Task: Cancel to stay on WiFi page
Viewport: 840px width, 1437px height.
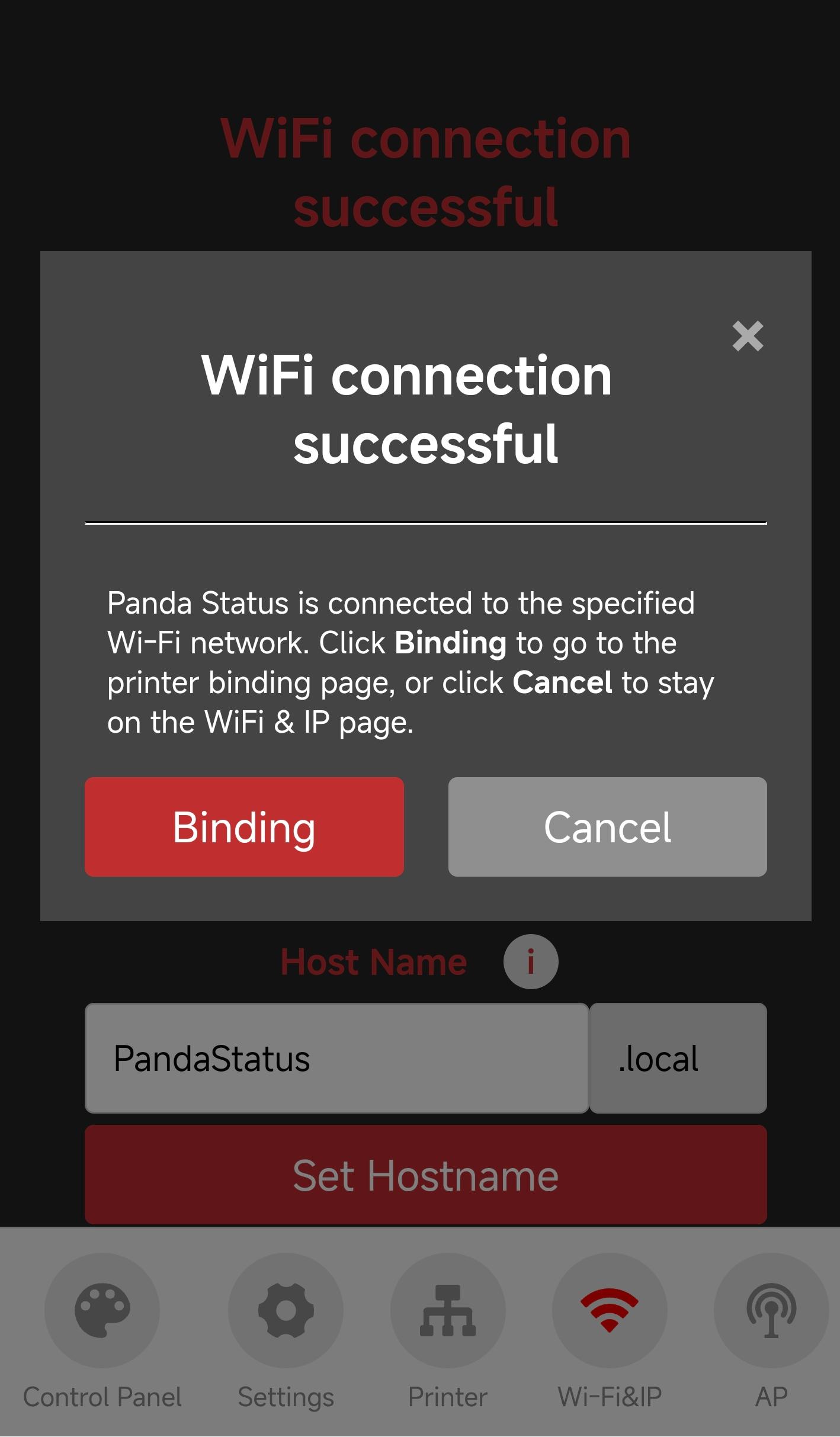Action: [x=607, y=827]
